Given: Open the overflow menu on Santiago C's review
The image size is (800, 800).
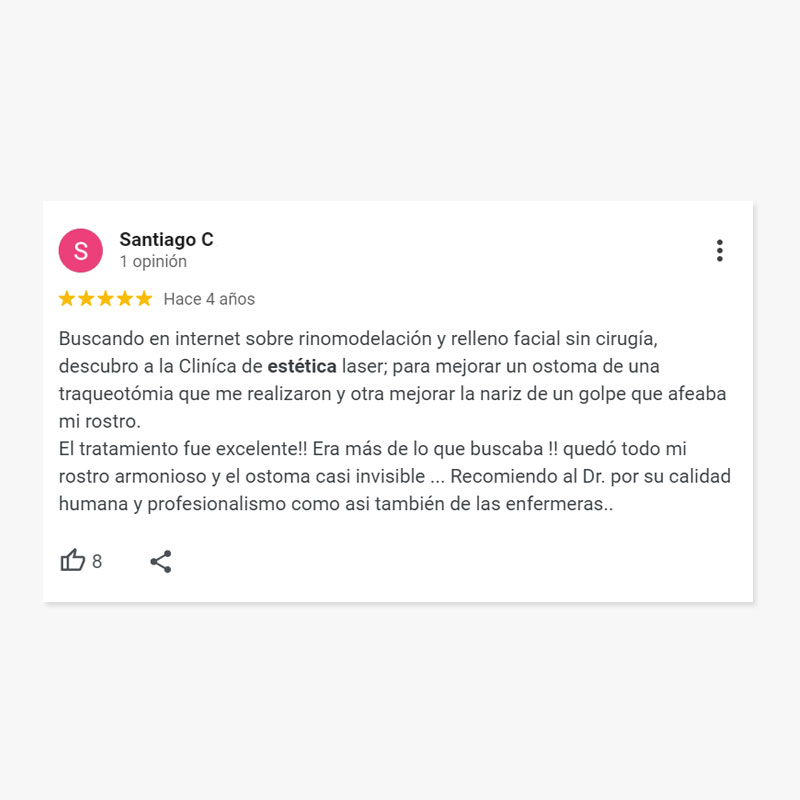Looking at the screenshot, I should 719,251.
